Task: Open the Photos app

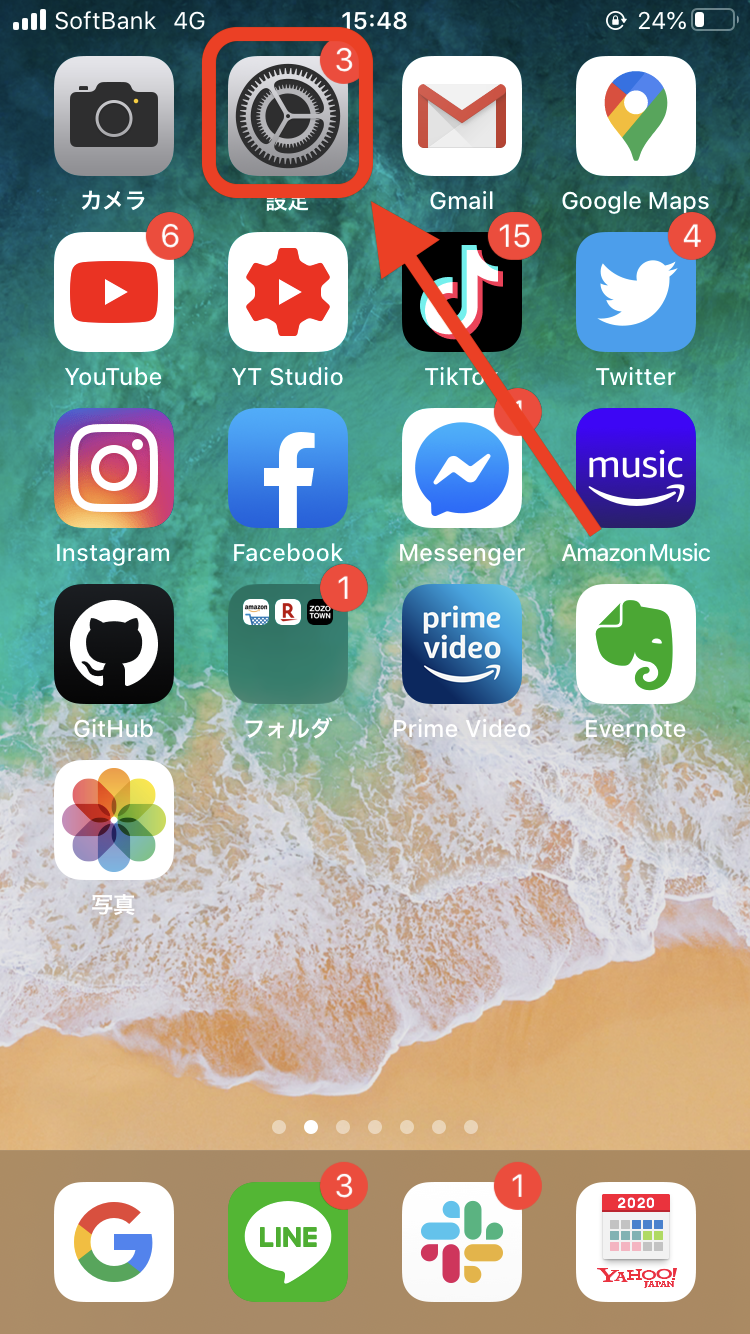Action: 114,820
